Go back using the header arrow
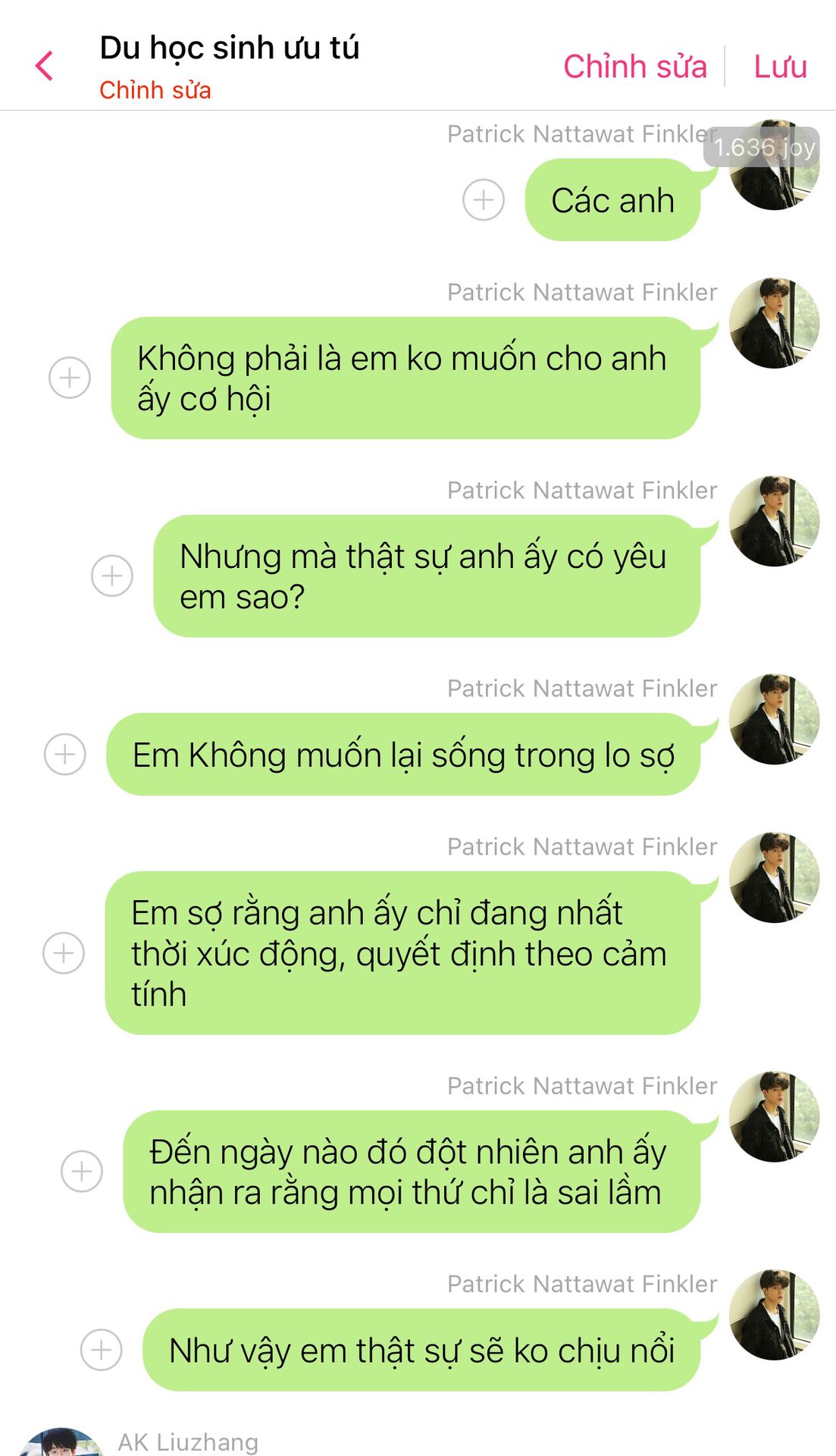This screenshot has width=836, height=1456. 45,66
